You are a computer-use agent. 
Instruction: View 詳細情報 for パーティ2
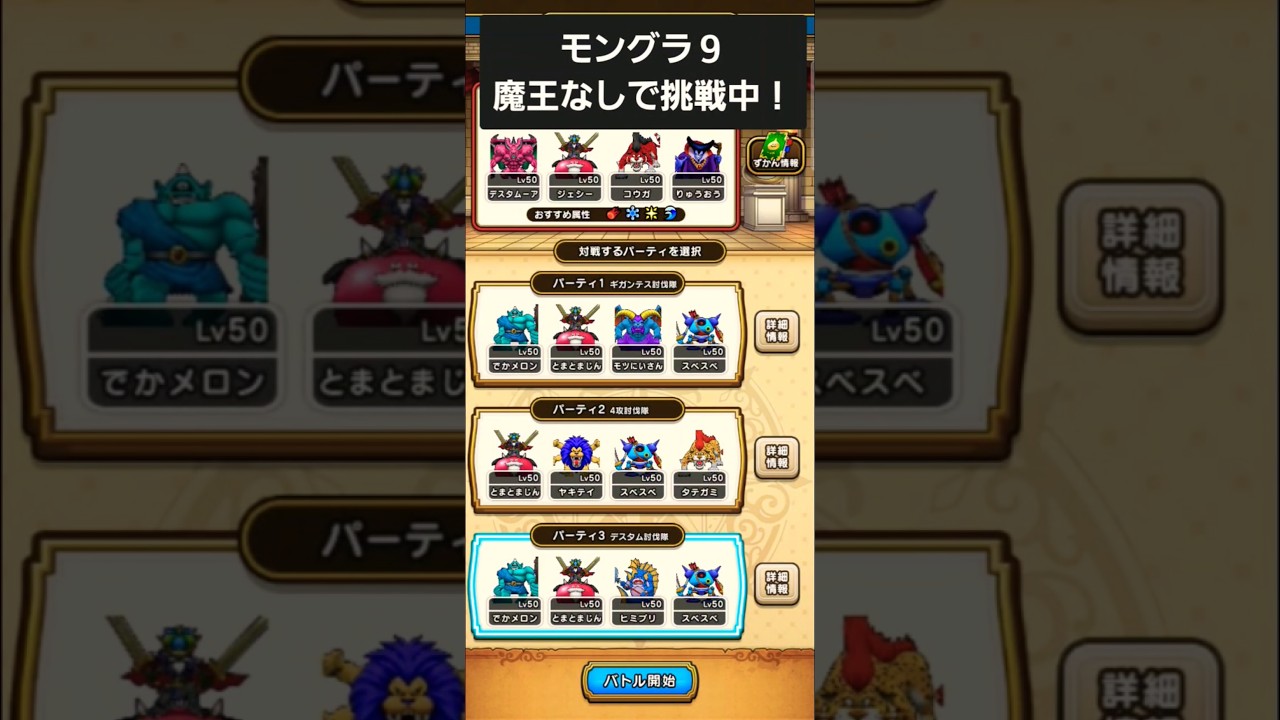(776, 457)
